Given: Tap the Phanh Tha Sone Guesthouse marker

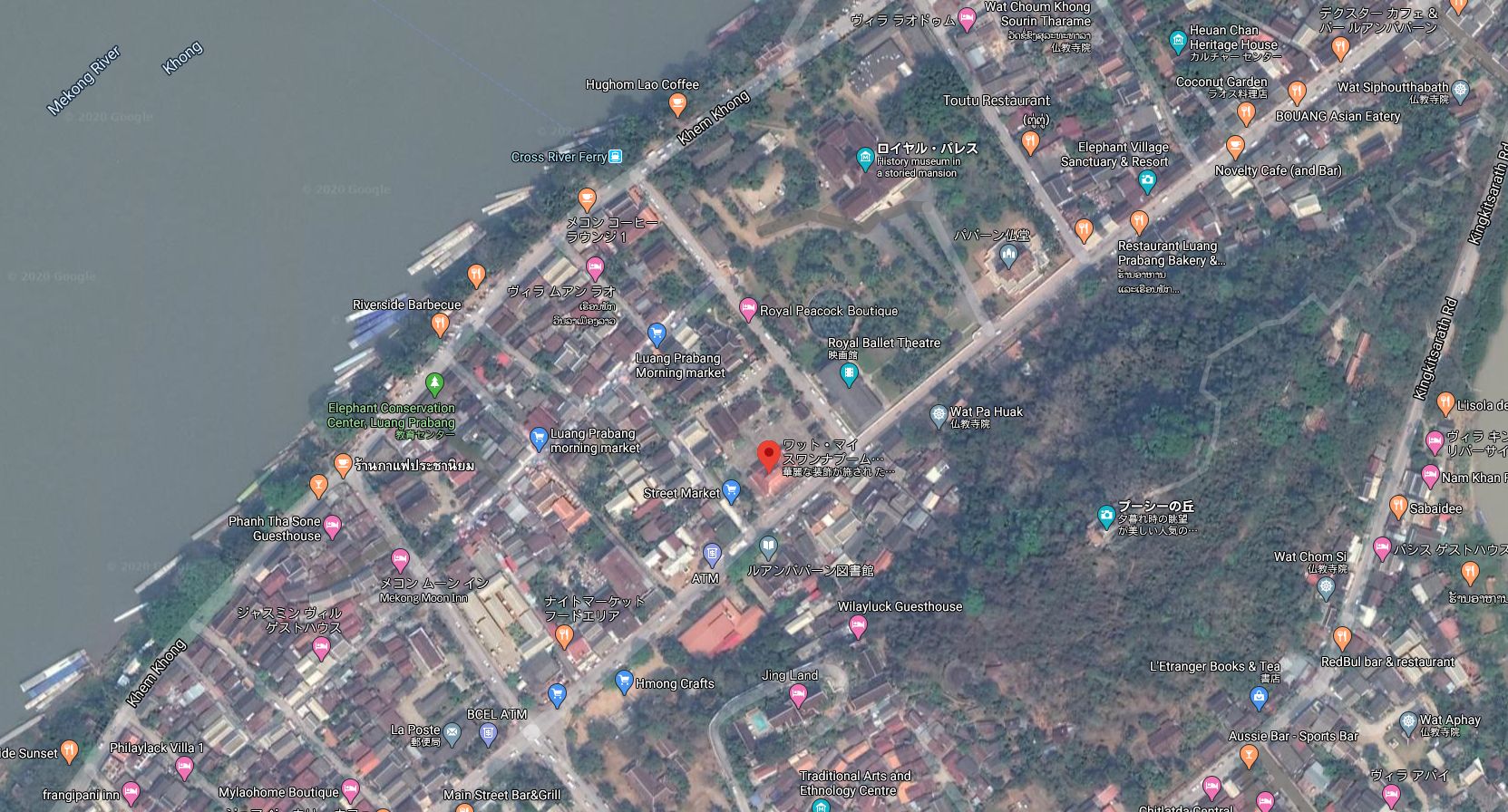Looking at the screenshot, I should [333, 527].
